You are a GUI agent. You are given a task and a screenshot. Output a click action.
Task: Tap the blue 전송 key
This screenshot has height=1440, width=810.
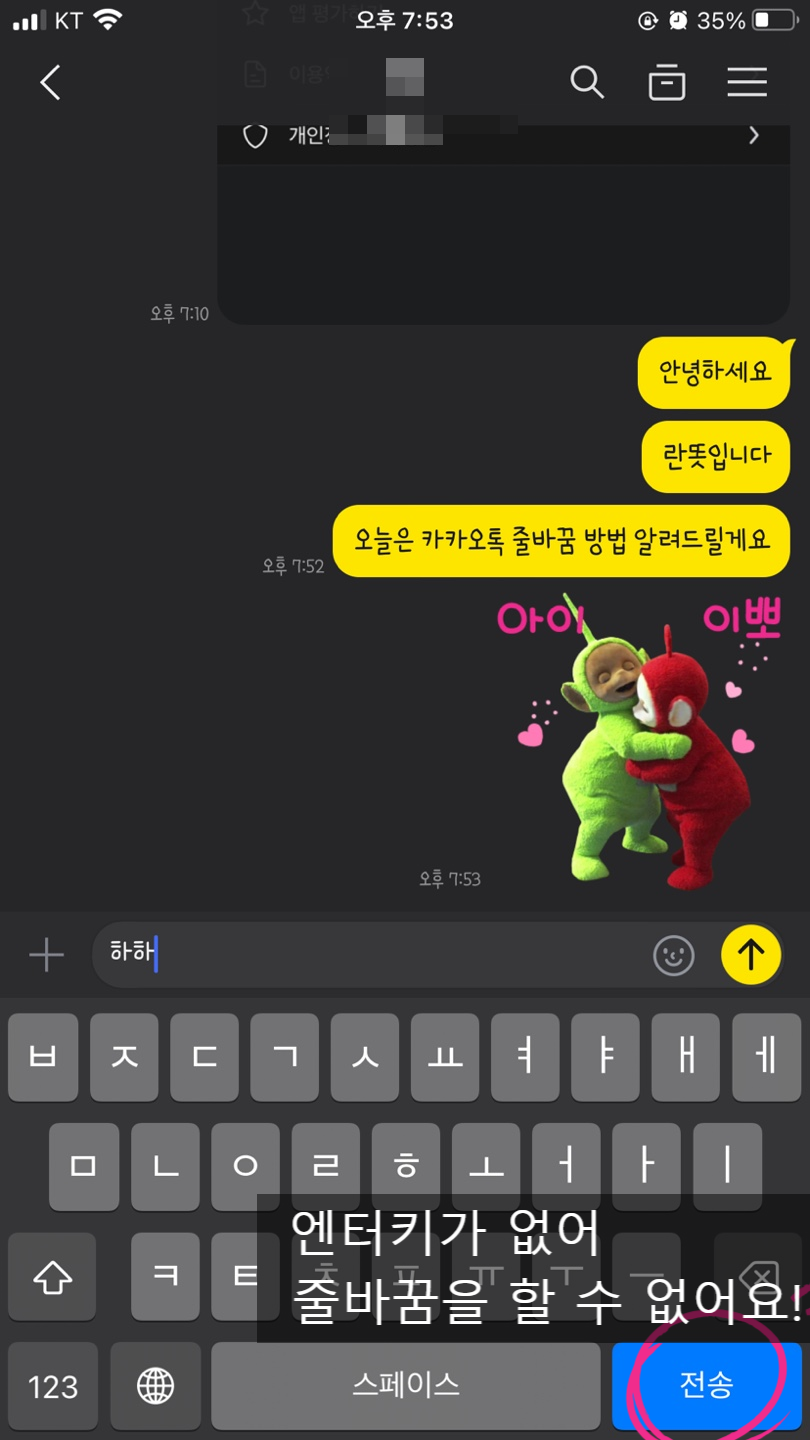point(706,1385)
